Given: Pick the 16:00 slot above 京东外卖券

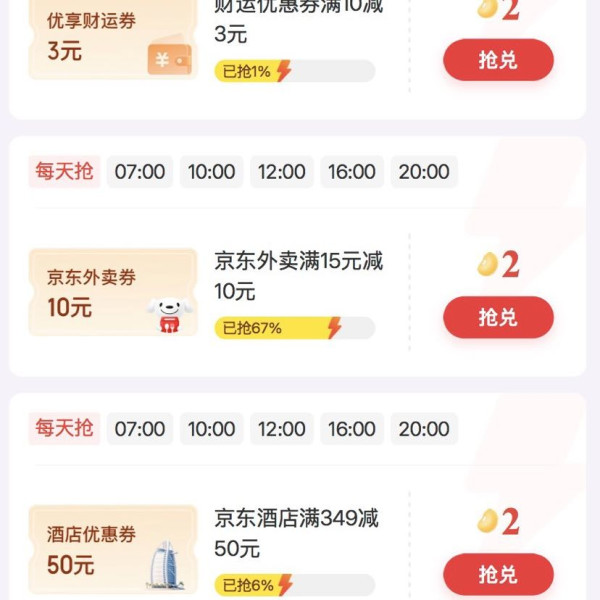Looking at the screenshot, I should [352, 172].
